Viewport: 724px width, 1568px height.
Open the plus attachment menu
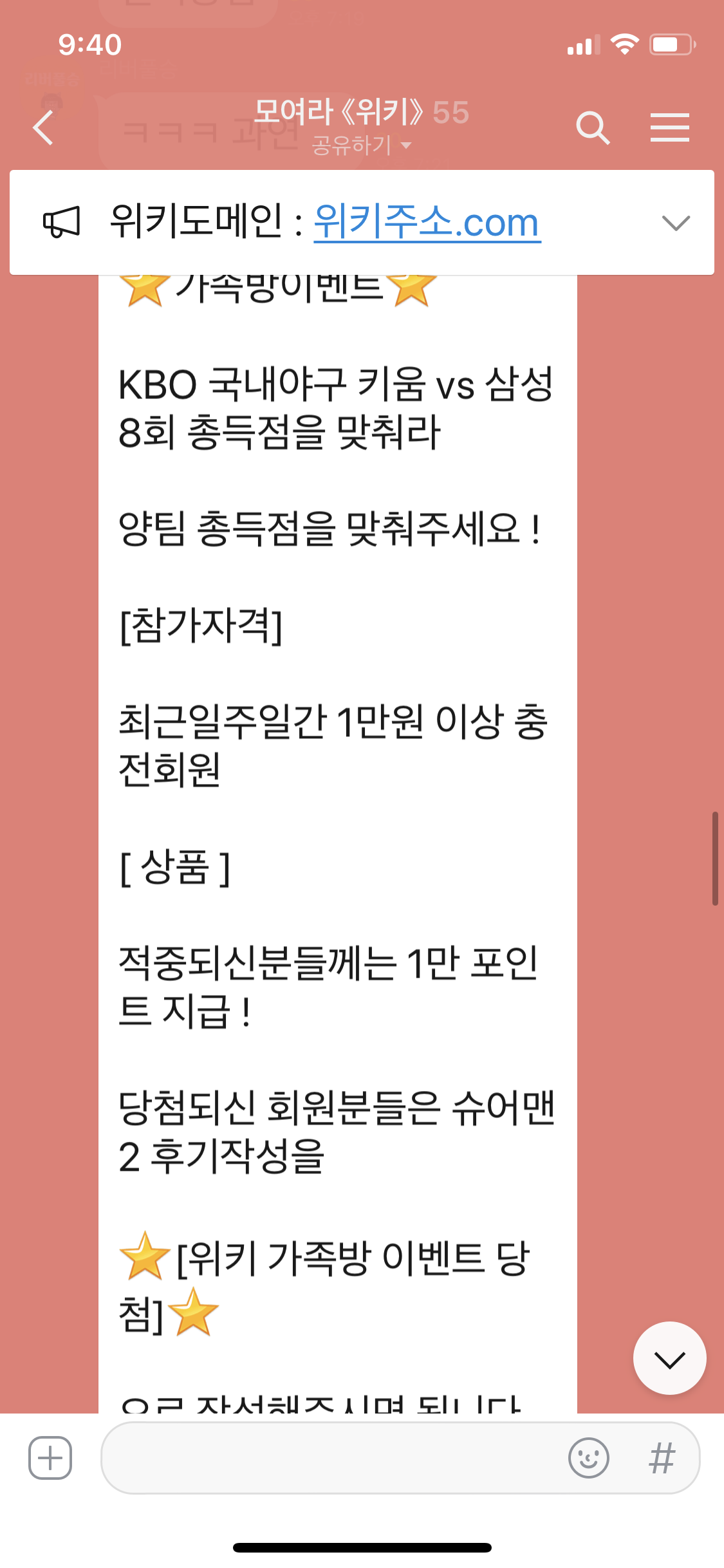(50, 1457)
